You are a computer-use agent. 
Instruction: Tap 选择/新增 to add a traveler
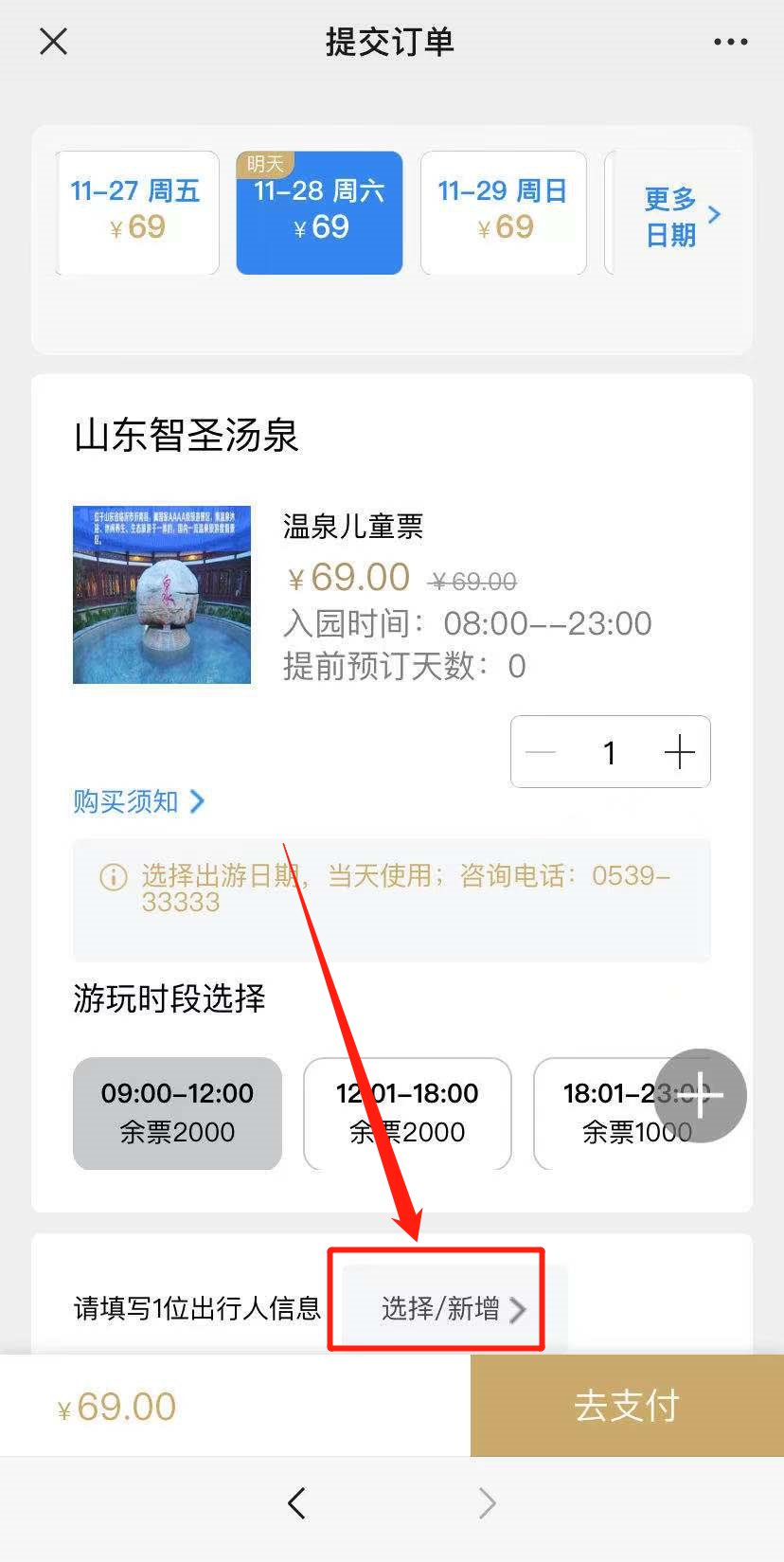click(x=452, y=1309)
